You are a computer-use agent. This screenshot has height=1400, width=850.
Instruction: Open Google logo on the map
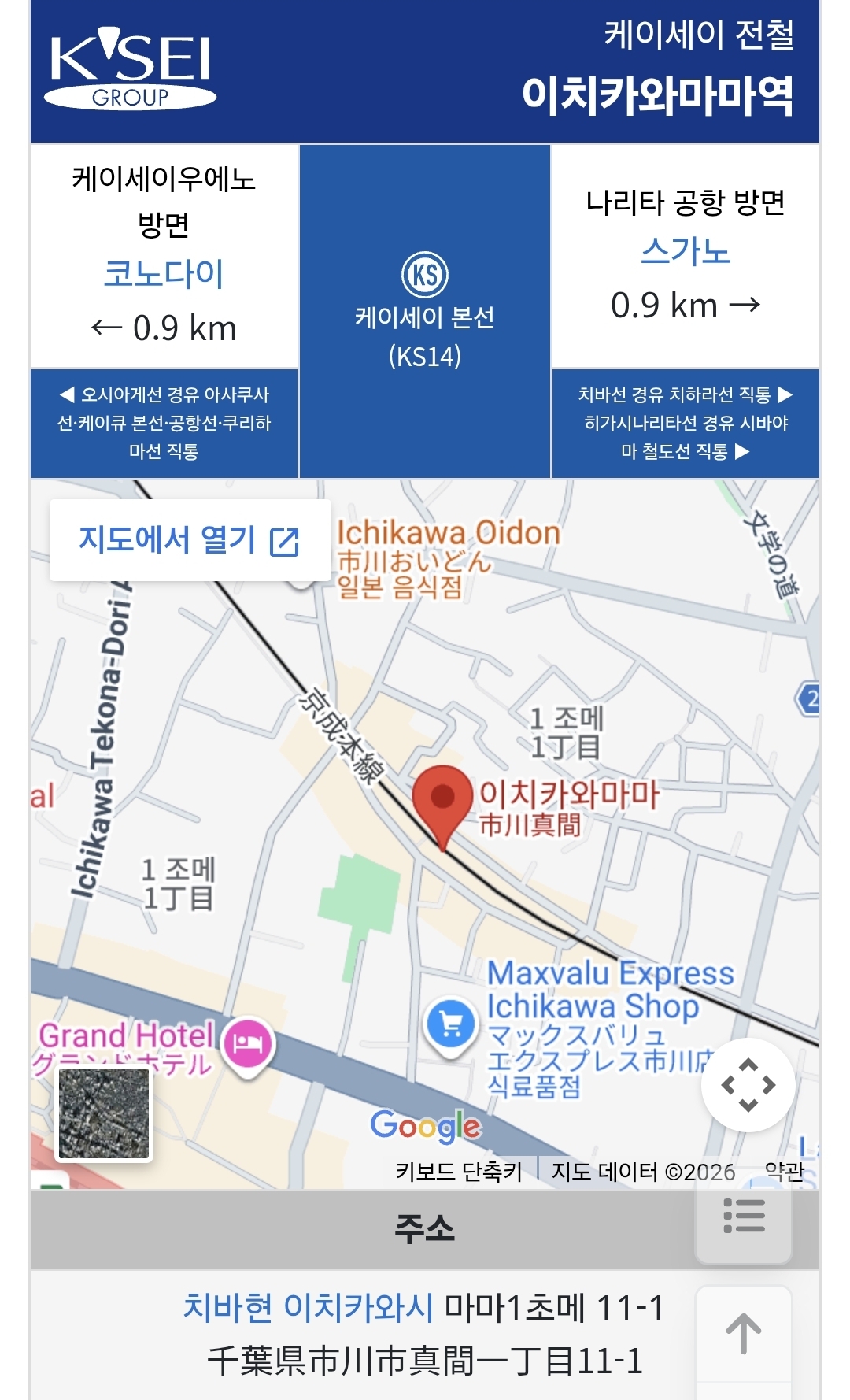coord(426,1126)
